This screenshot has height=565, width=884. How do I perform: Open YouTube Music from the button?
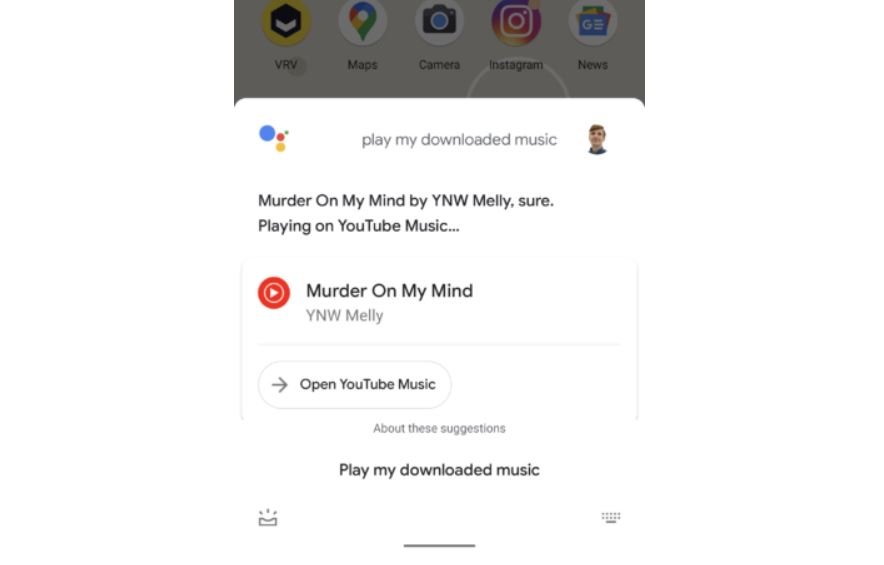click(354, 385)
